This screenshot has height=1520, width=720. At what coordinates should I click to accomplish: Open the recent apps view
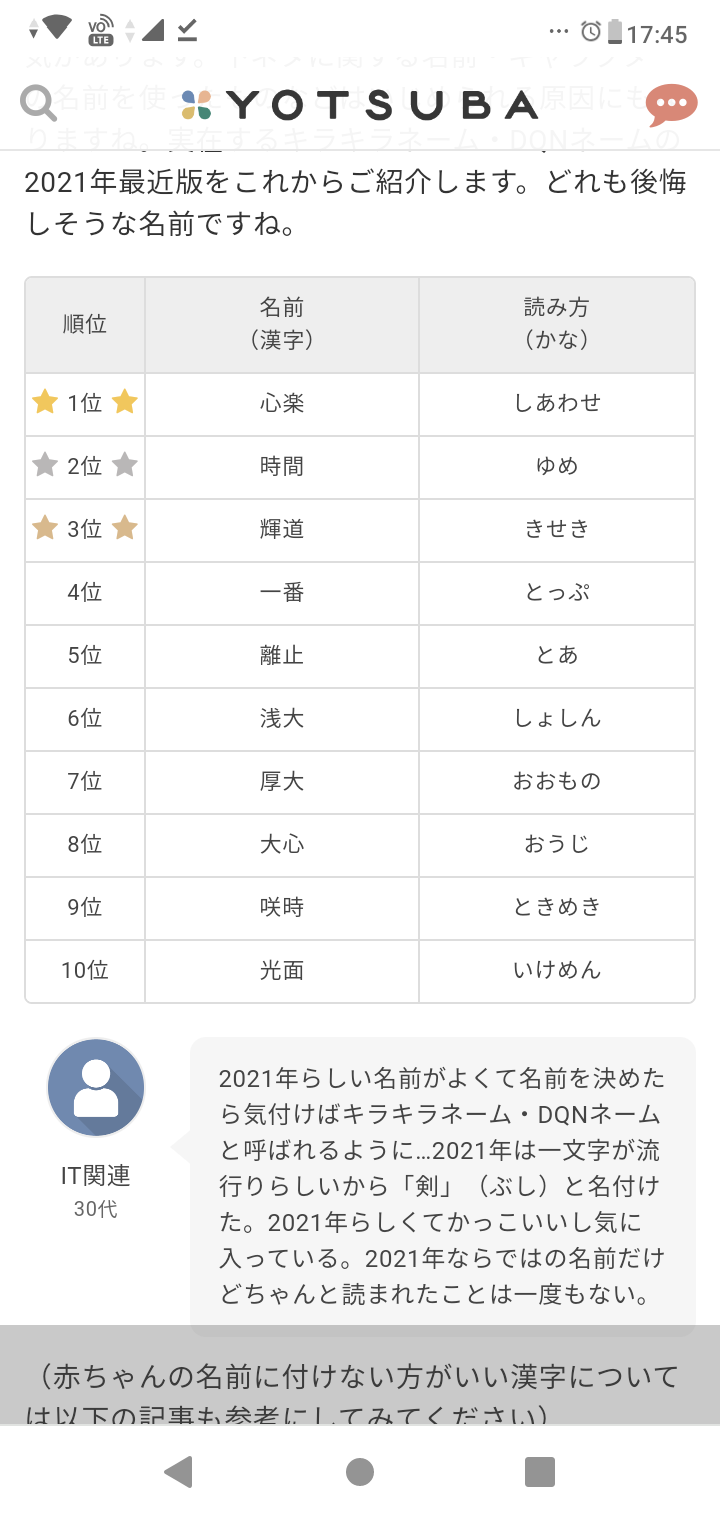pos(540,1471)
